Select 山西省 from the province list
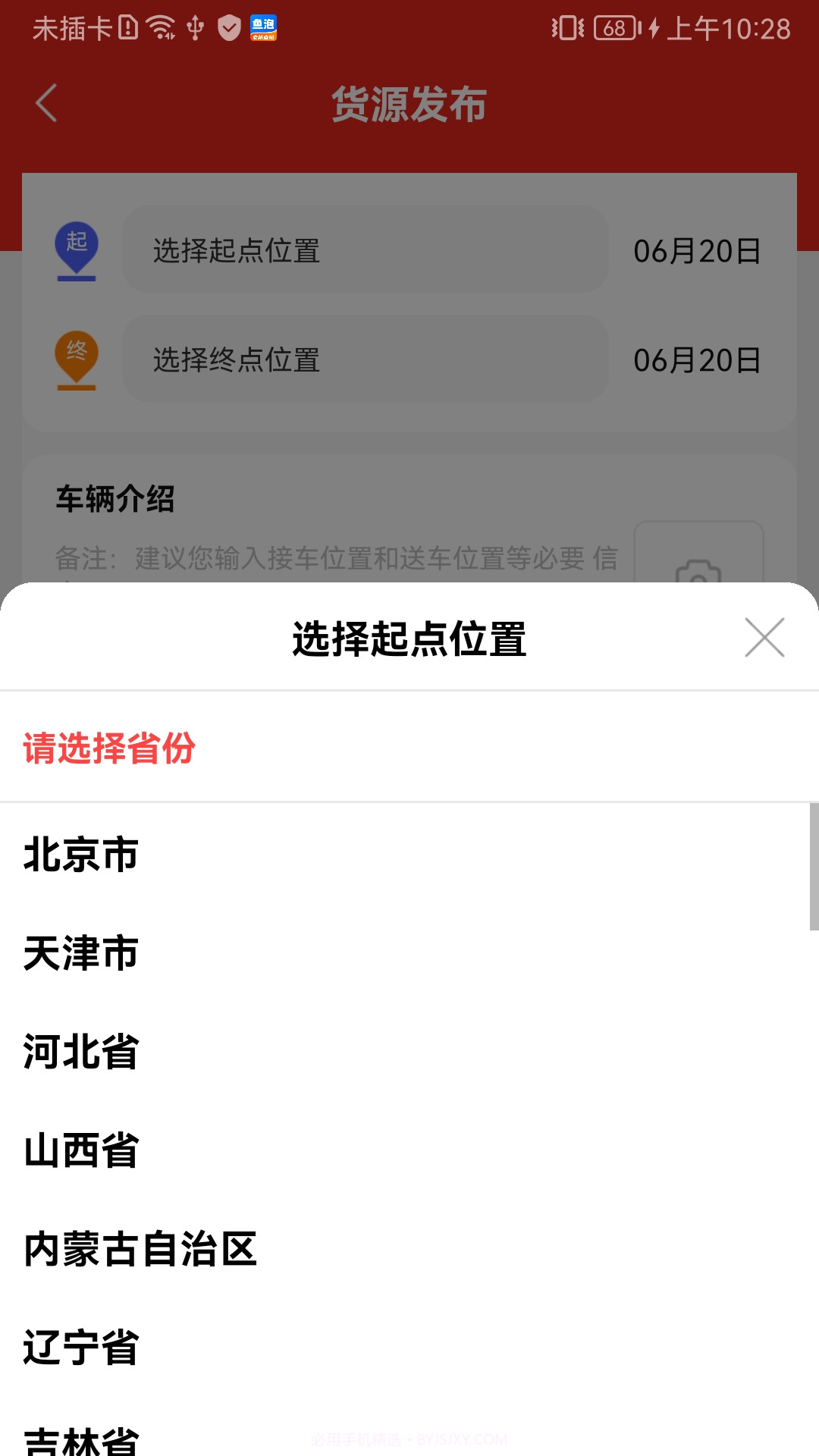Viewport: 819px width, 1456px height. coord(80,1152)
